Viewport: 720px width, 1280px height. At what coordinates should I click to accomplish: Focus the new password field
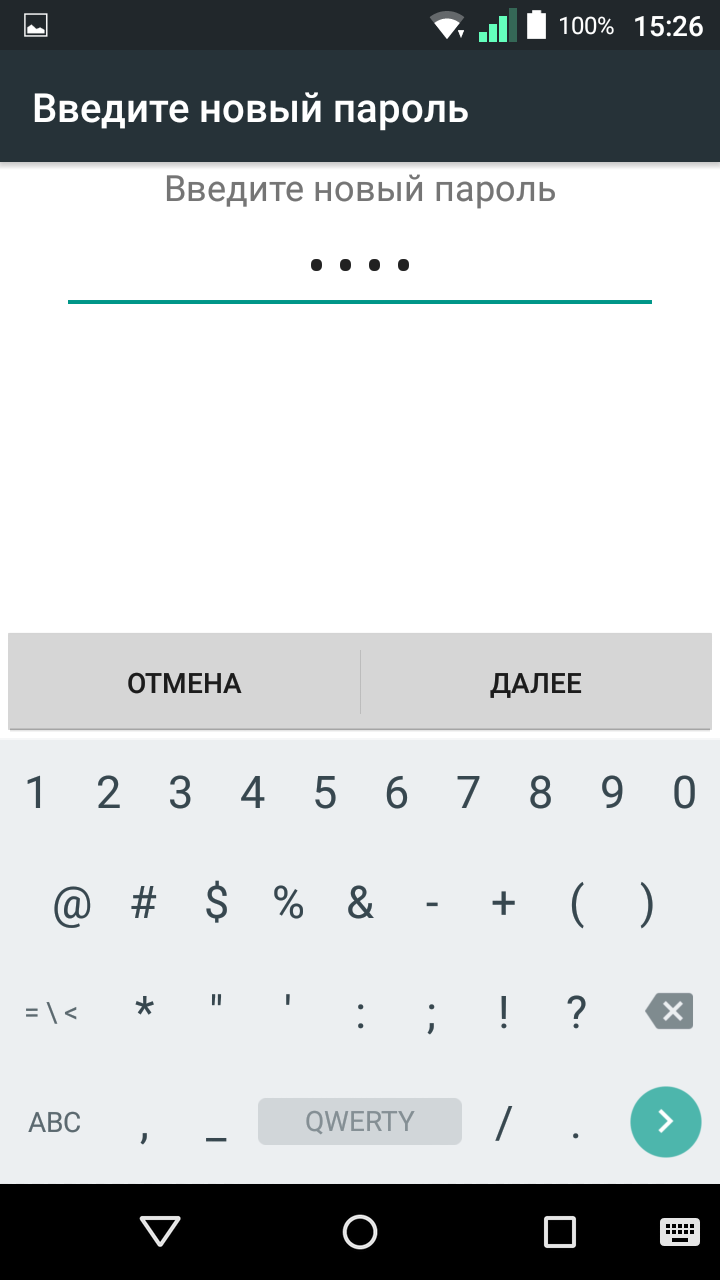[360, 266]
